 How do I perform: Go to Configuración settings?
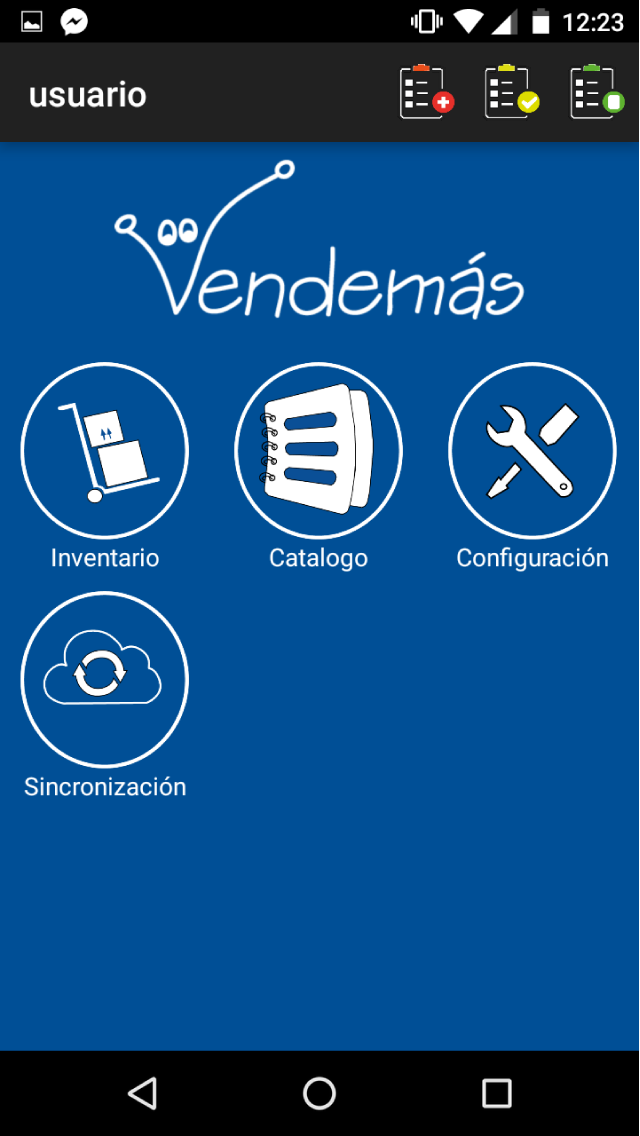532,451
